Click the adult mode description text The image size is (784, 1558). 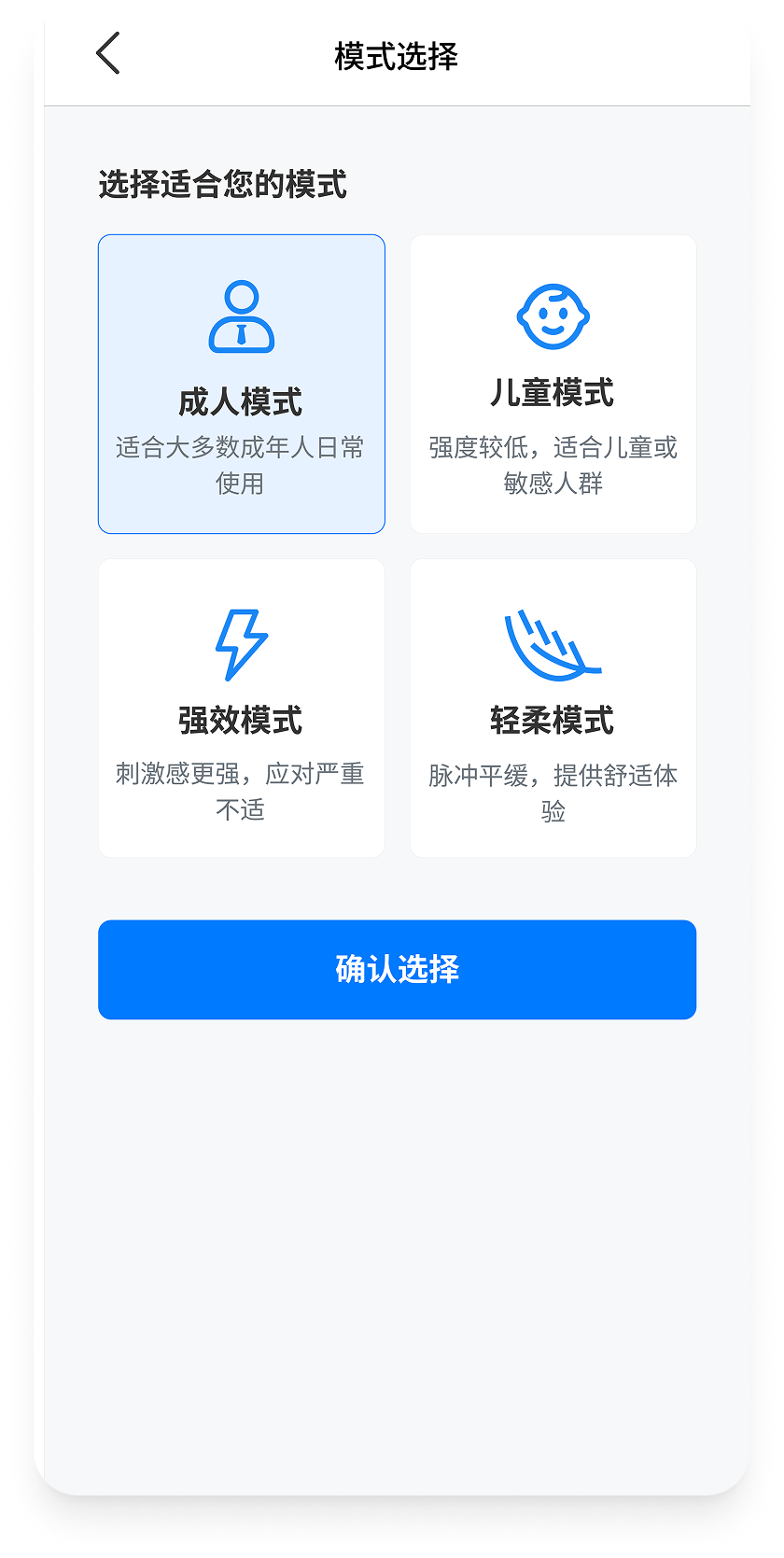(241, 465)
